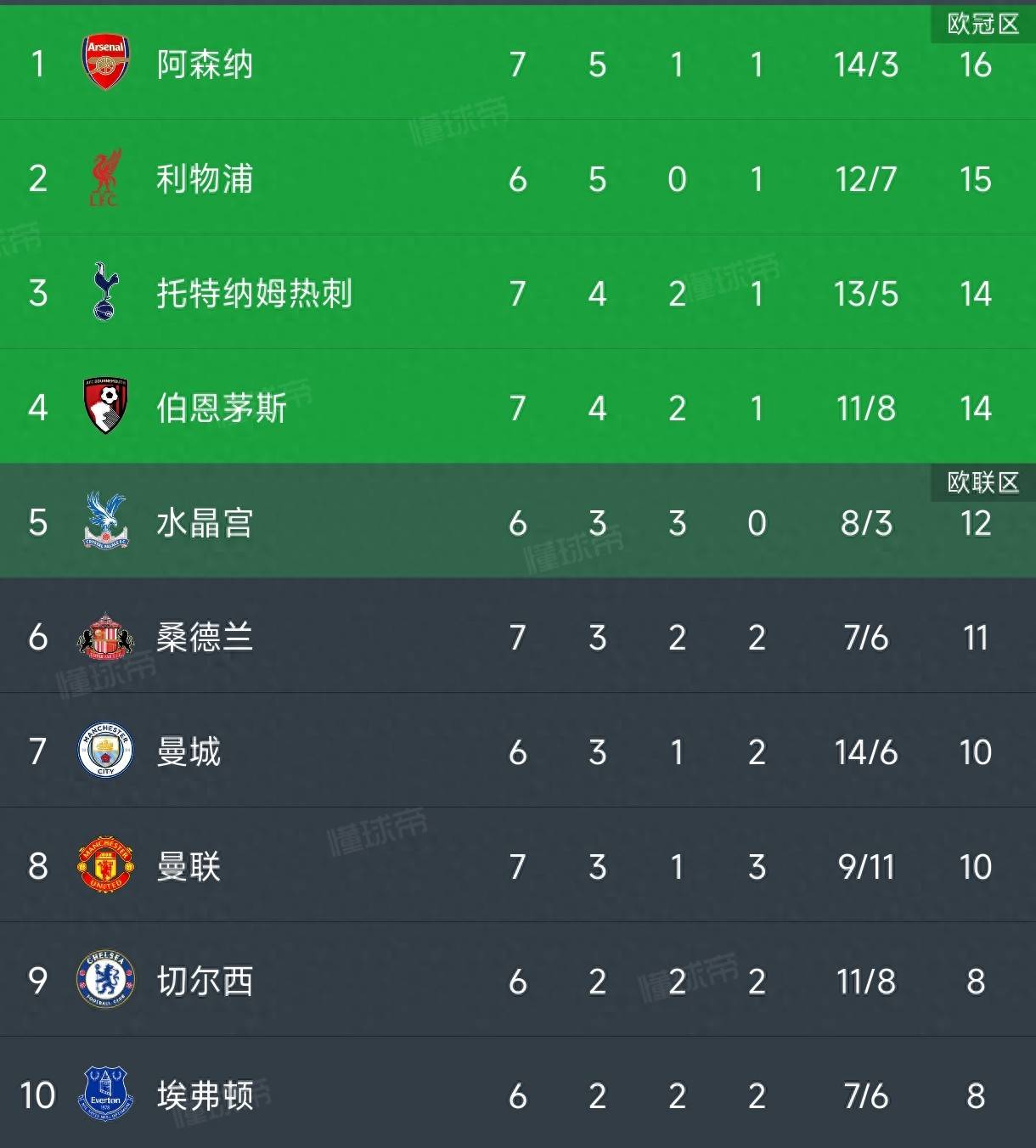
Task: Select the 曼联 team name
Action: (189, 867)
